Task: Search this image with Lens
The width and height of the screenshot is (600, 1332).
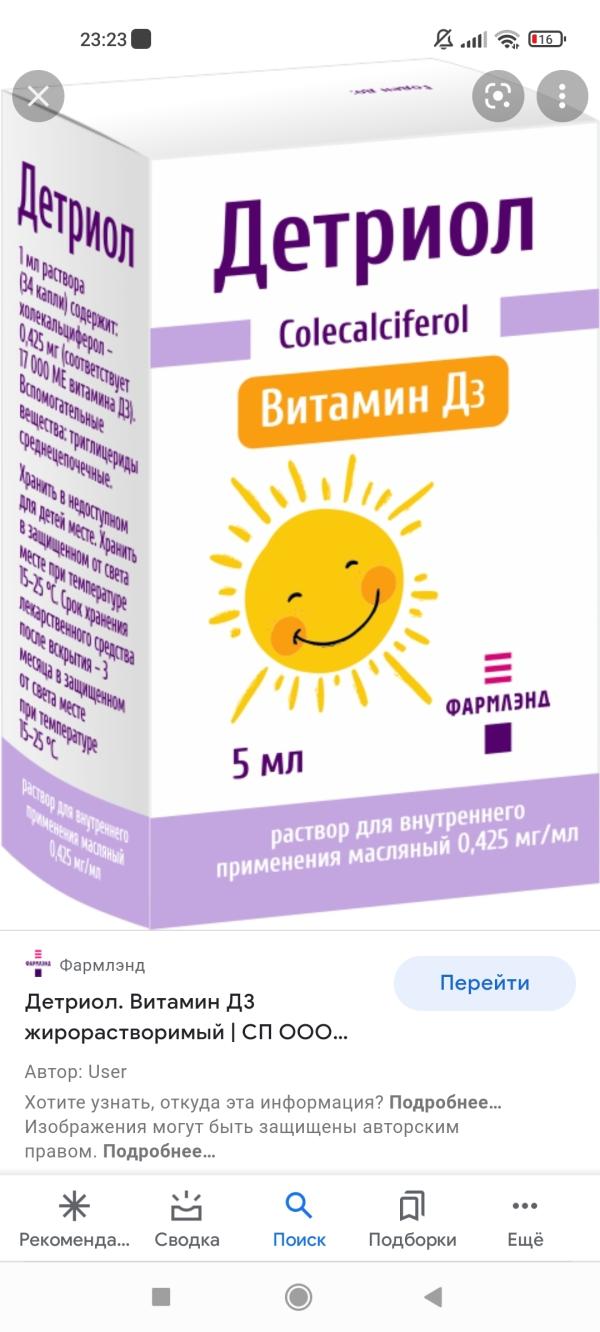Action: point(498,97)
